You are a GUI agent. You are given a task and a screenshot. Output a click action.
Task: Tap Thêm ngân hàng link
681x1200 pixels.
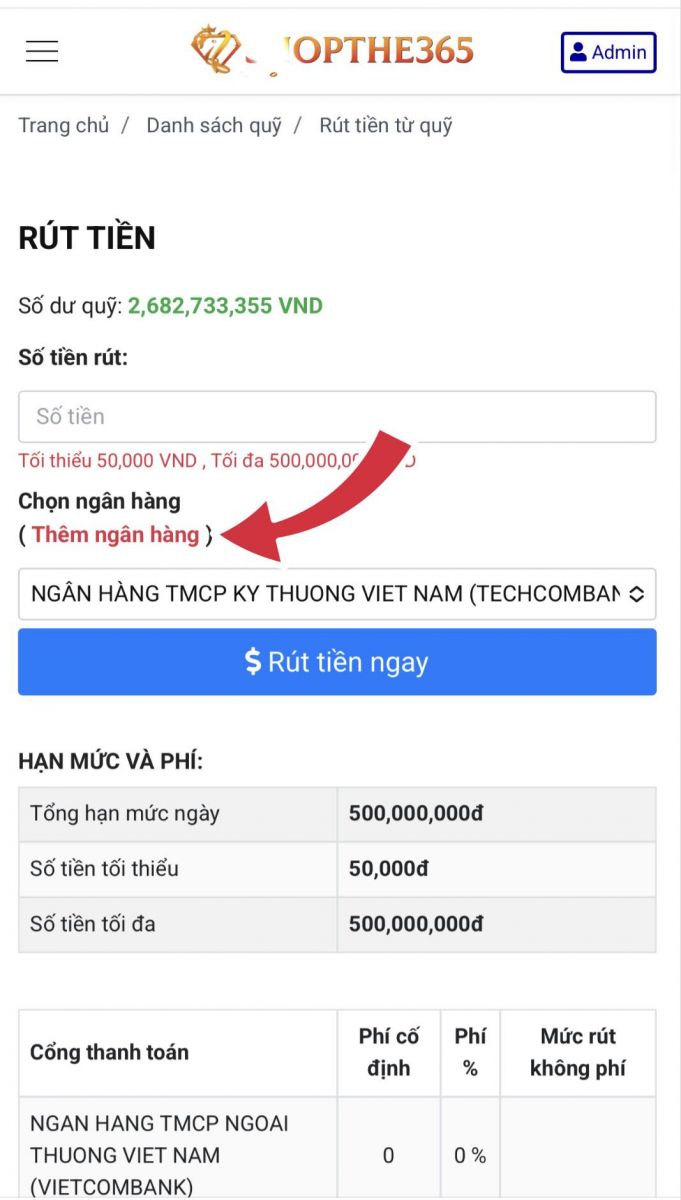[x=115, y=535]
